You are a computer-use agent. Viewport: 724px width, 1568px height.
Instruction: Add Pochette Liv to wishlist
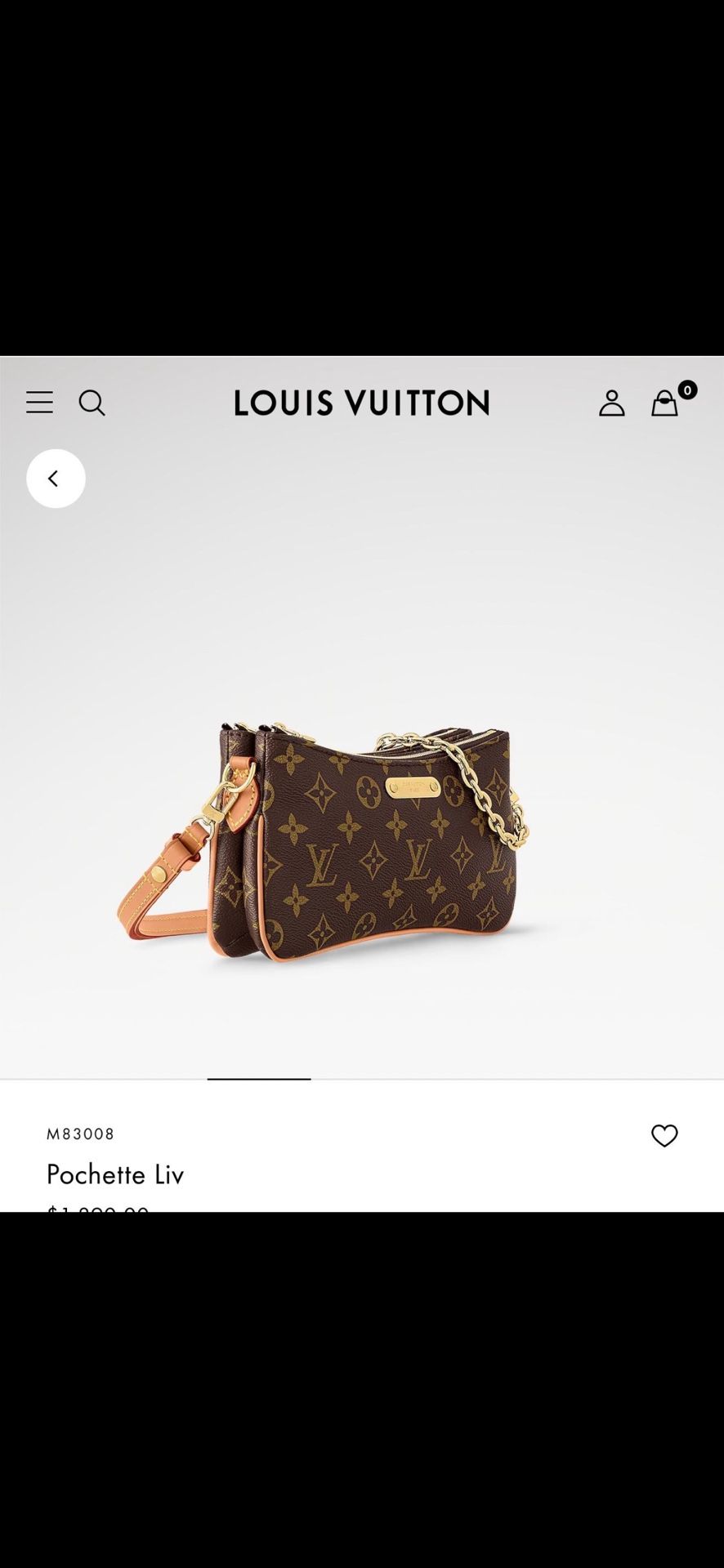(x=664, y=1135)
